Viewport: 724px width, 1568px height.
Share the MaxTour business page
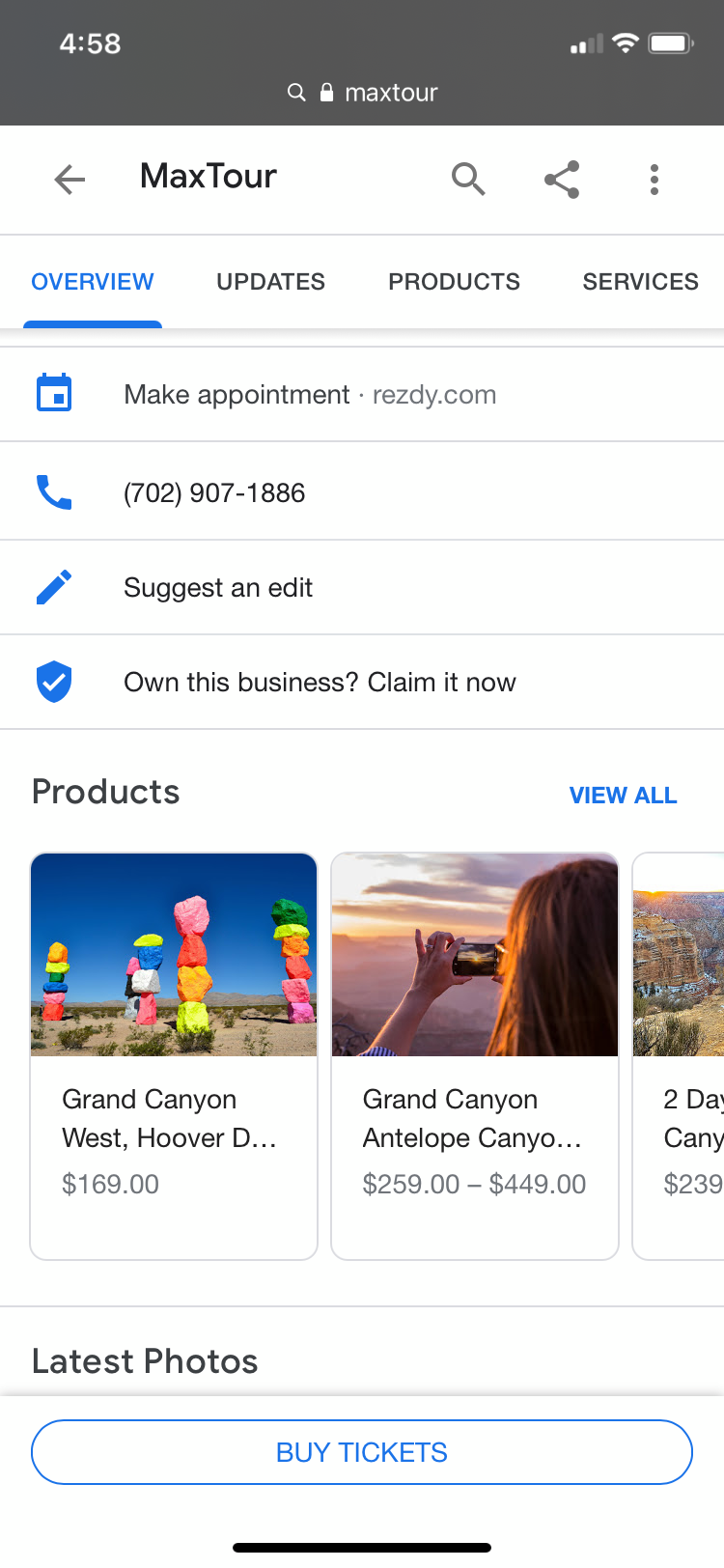click(x=562, y=180)
